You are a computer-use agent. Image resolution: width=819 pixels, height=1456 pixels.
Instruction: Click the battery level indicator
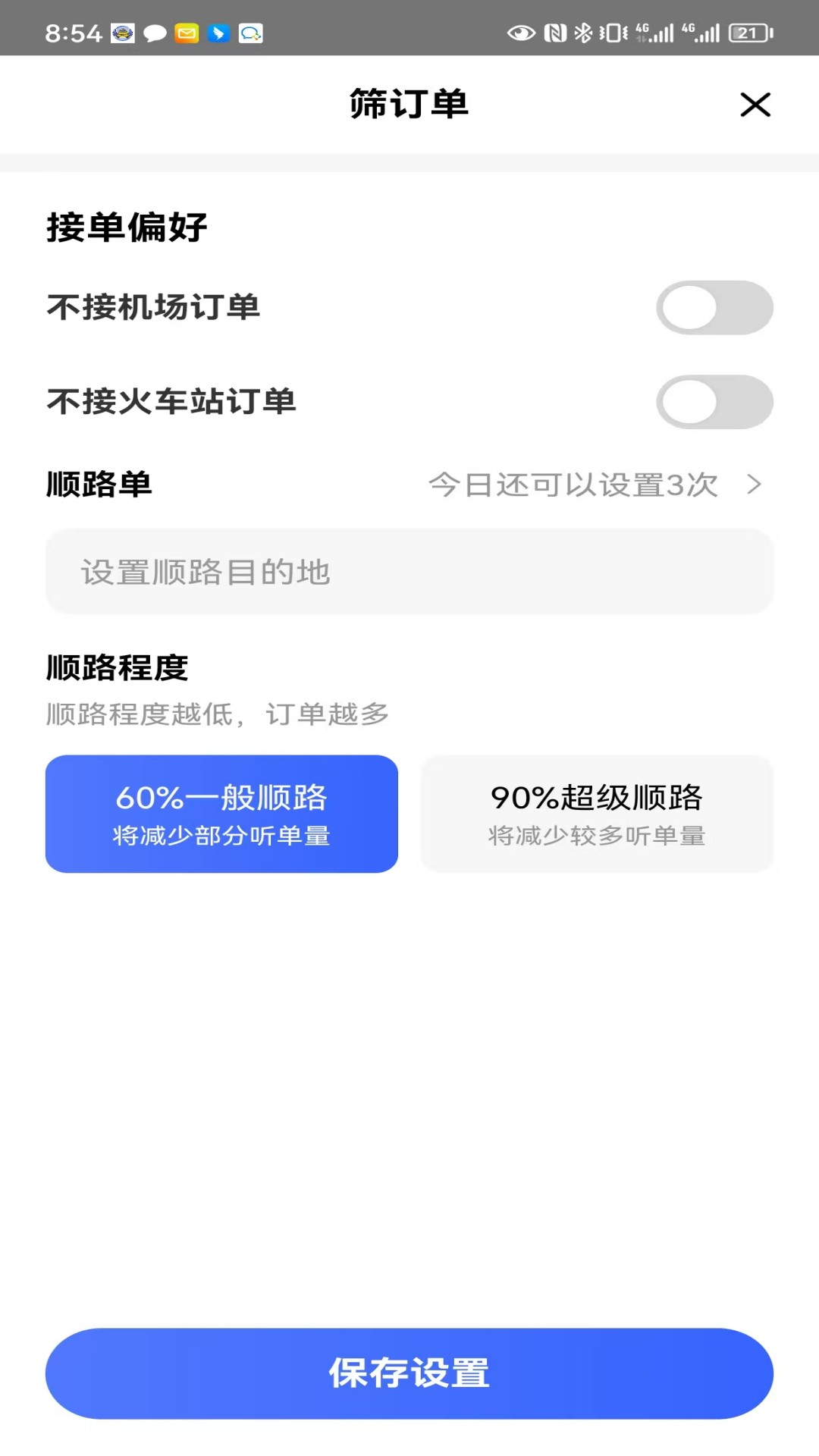751,33
